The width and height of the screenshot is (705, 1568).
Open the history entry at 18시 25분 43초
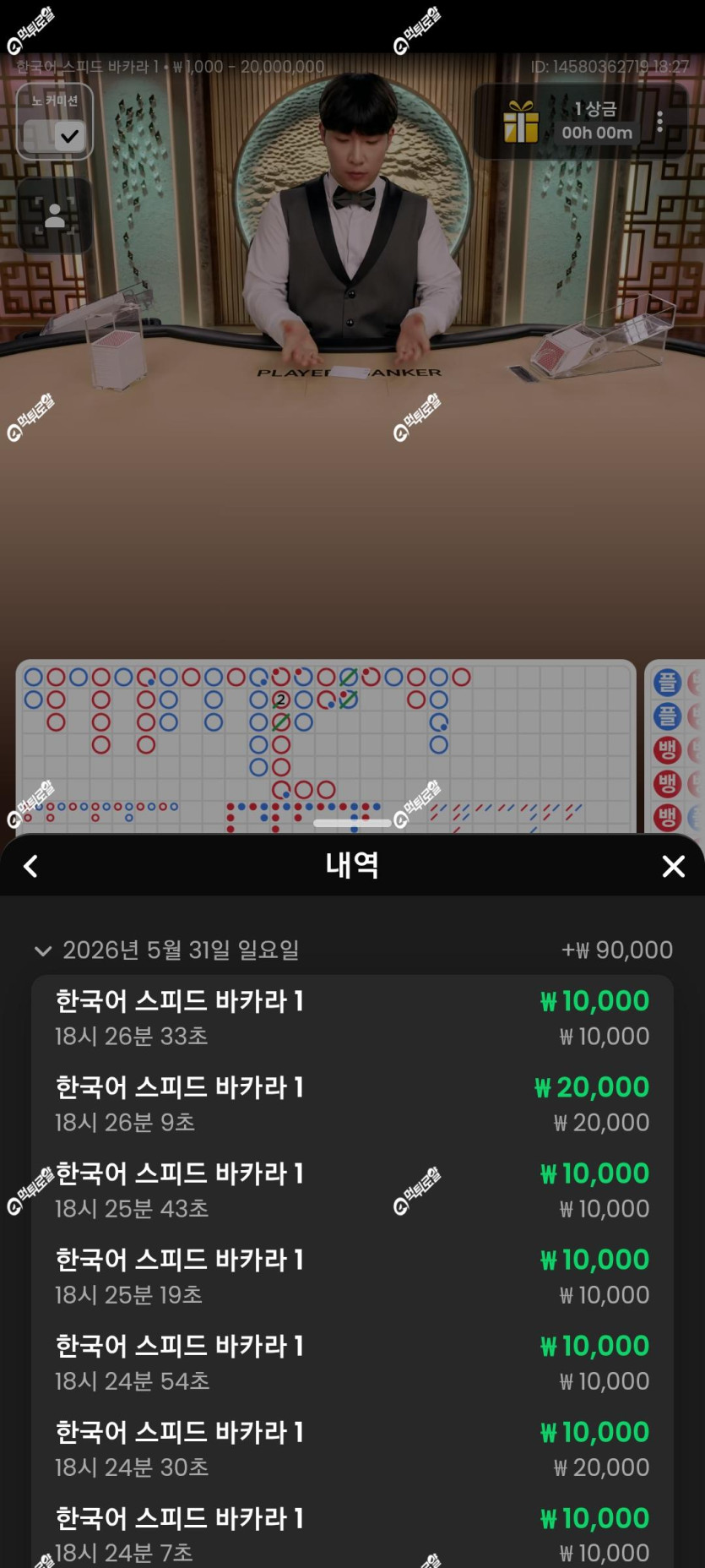point(352,1190)
